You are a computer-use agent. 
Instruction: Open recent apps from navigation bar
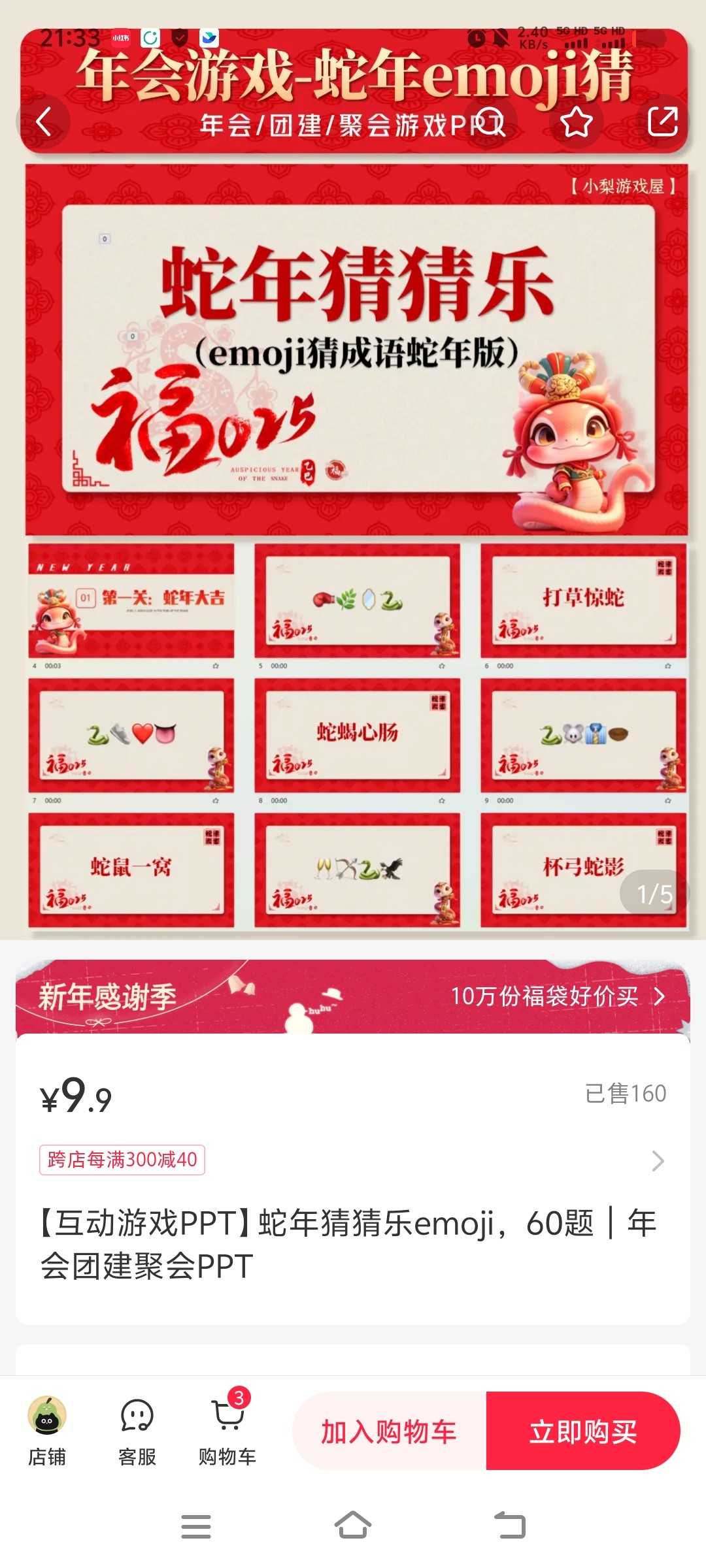pos(195,1526)
